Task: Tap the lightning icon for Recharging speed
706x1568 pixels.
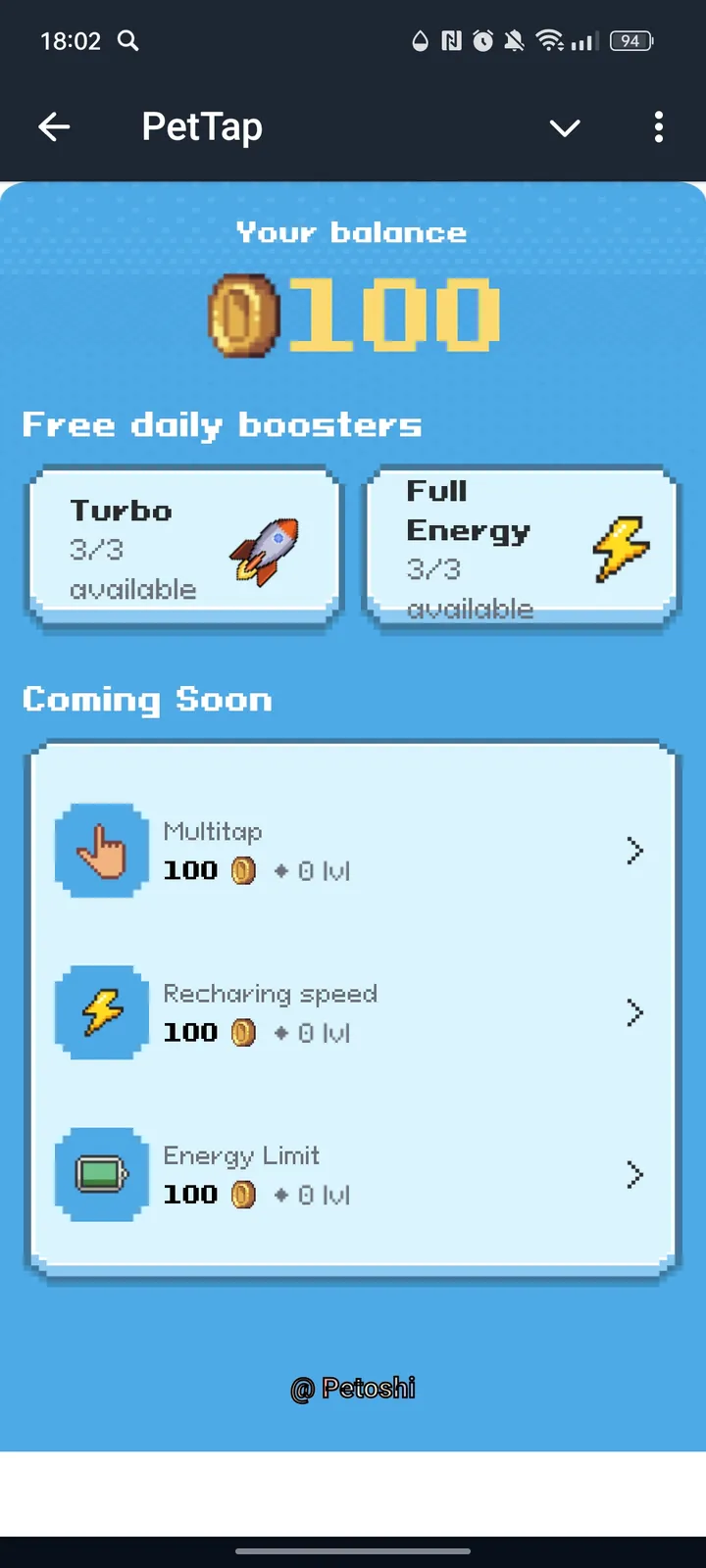Action: click(x=101, y=1011)
